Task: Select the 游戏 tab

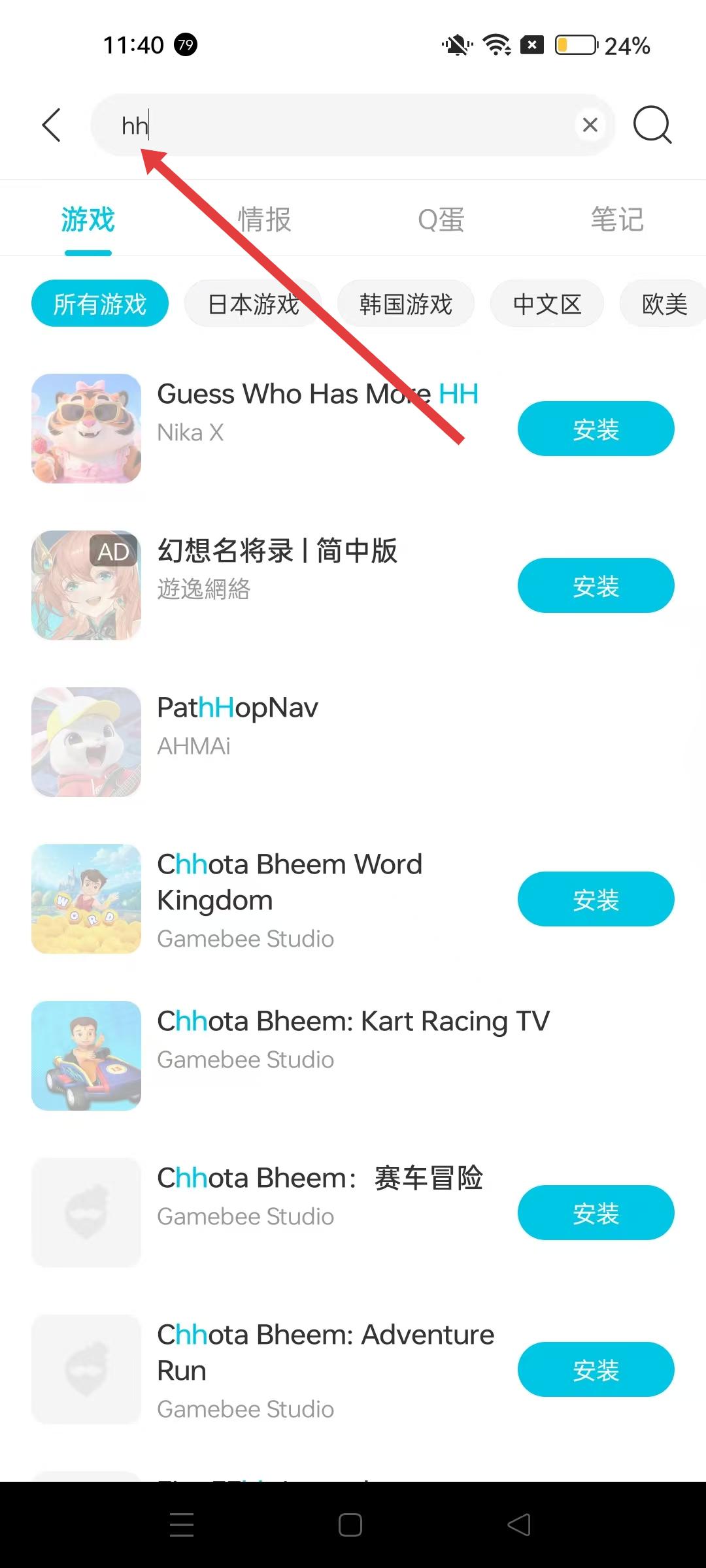Action: click(x=88, y=220)
